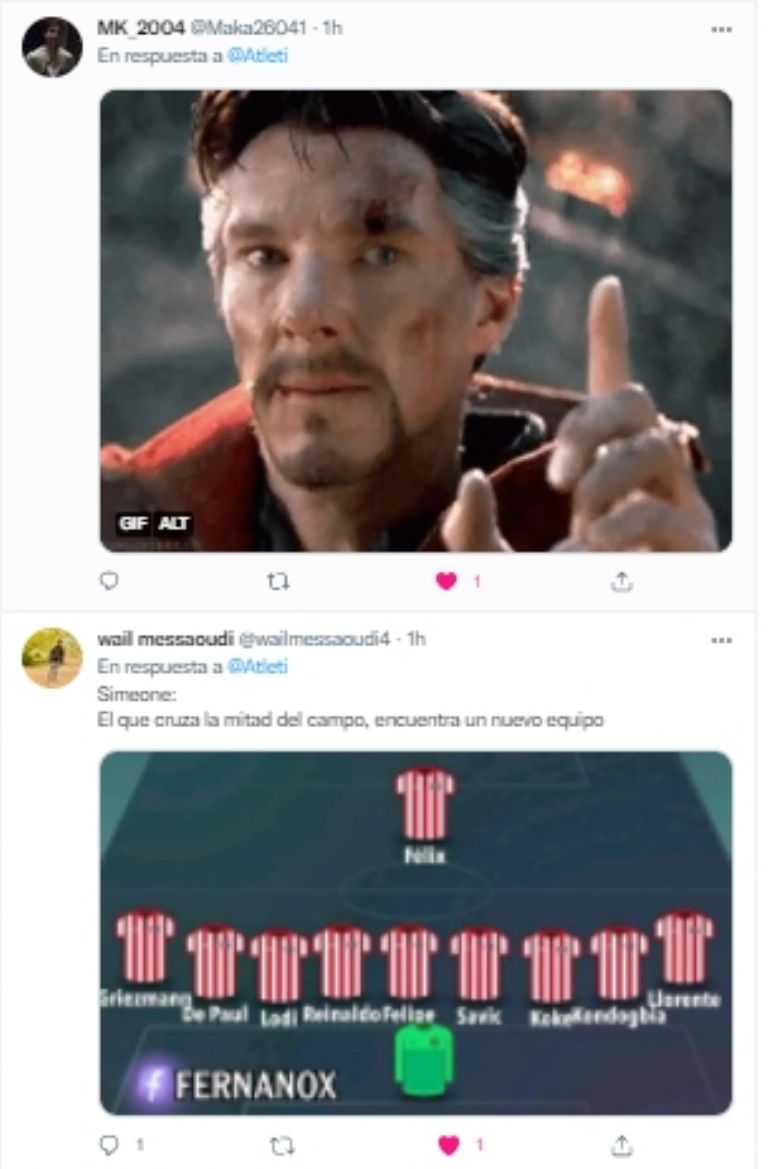
Task: View the GIF in MK_2004's tweet
Action: pos(415,320)
